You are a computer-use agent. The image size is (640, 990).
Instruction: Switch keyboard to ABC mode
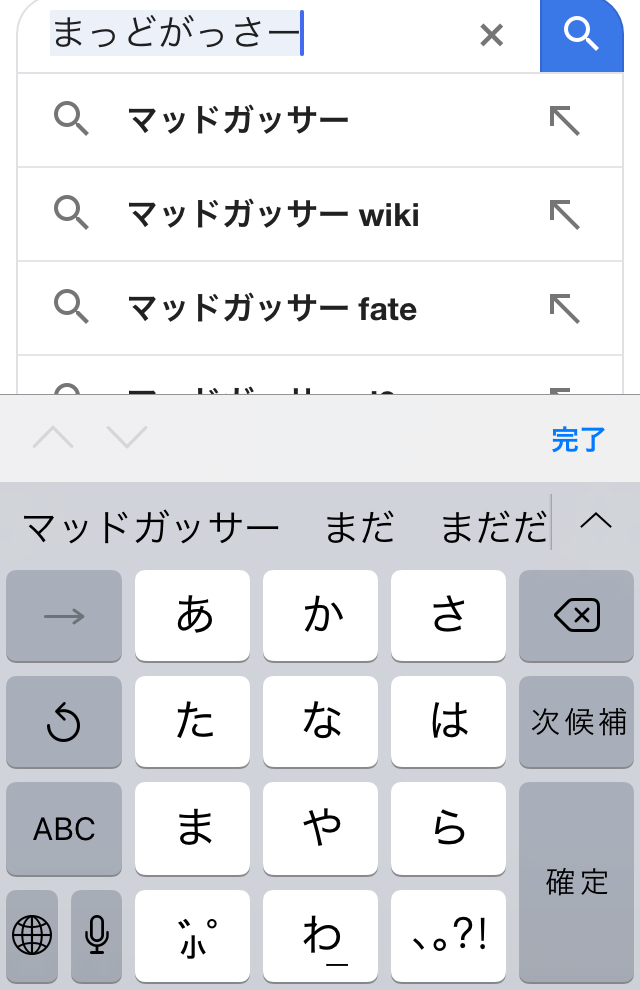(64, 829)
